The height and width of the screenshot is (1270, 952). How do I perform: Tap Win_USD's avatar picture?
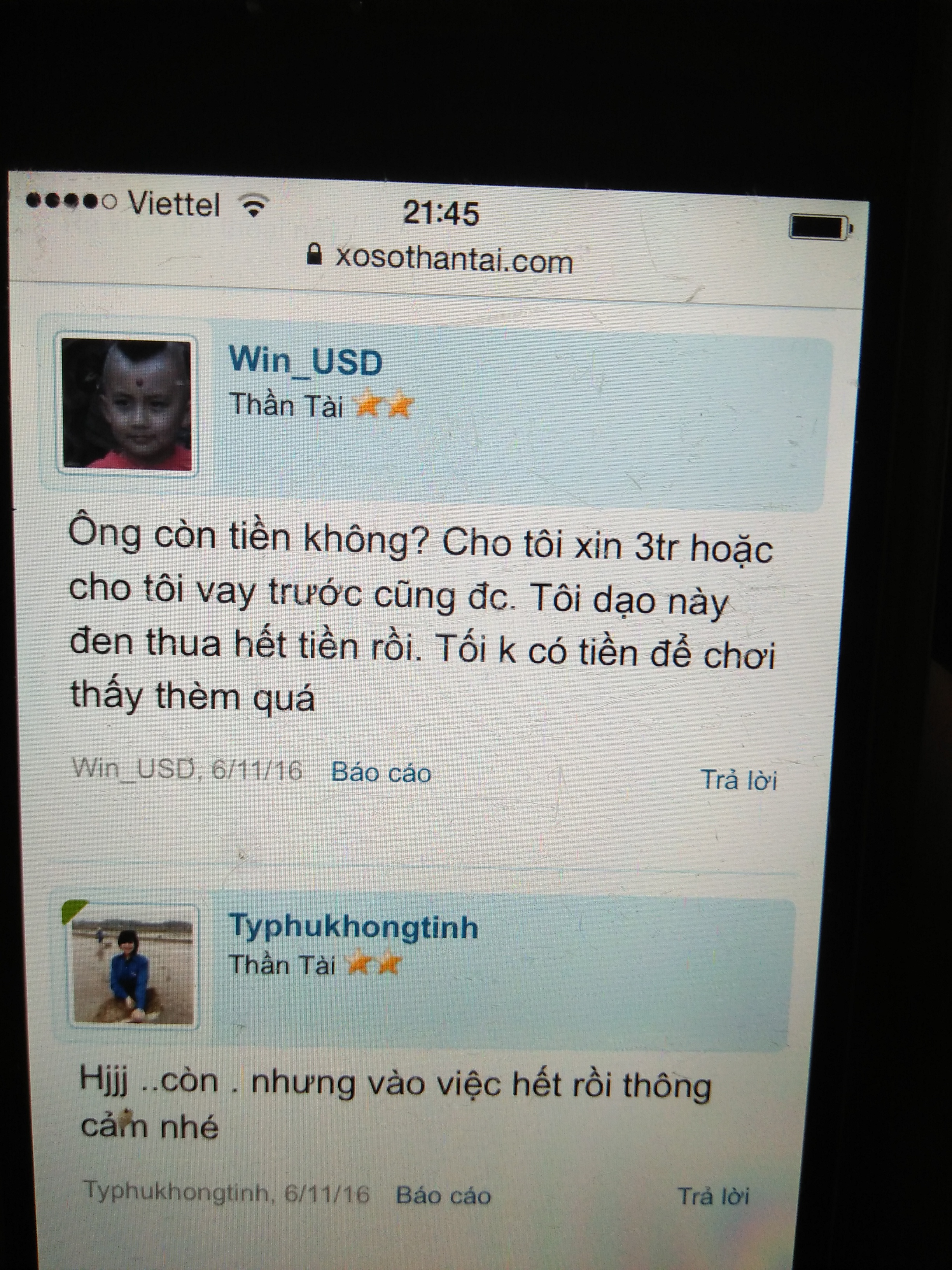[127, 405]
